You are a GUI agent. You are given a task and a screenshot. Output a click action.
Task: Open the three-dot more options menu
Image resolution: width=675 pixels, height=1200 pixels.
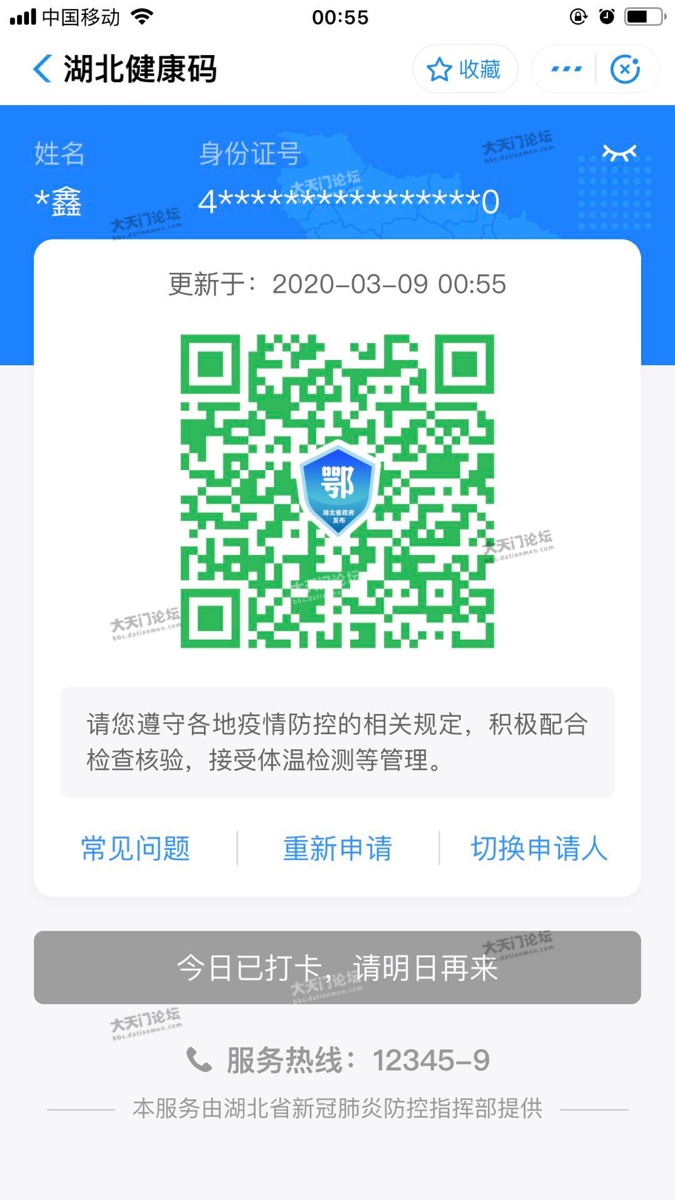click(566, 69)
